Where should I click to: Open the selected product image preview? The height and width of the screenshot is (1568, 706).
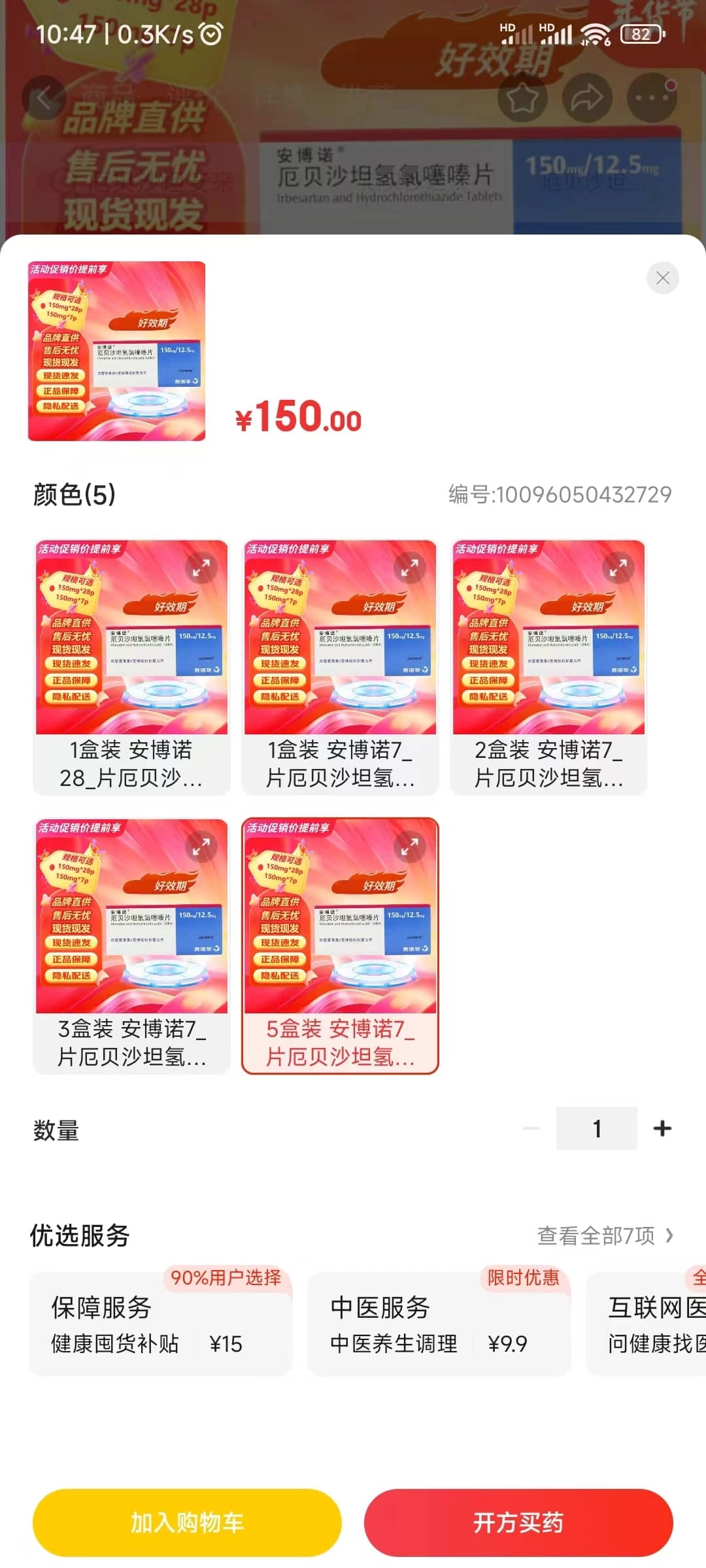[116, 351]
